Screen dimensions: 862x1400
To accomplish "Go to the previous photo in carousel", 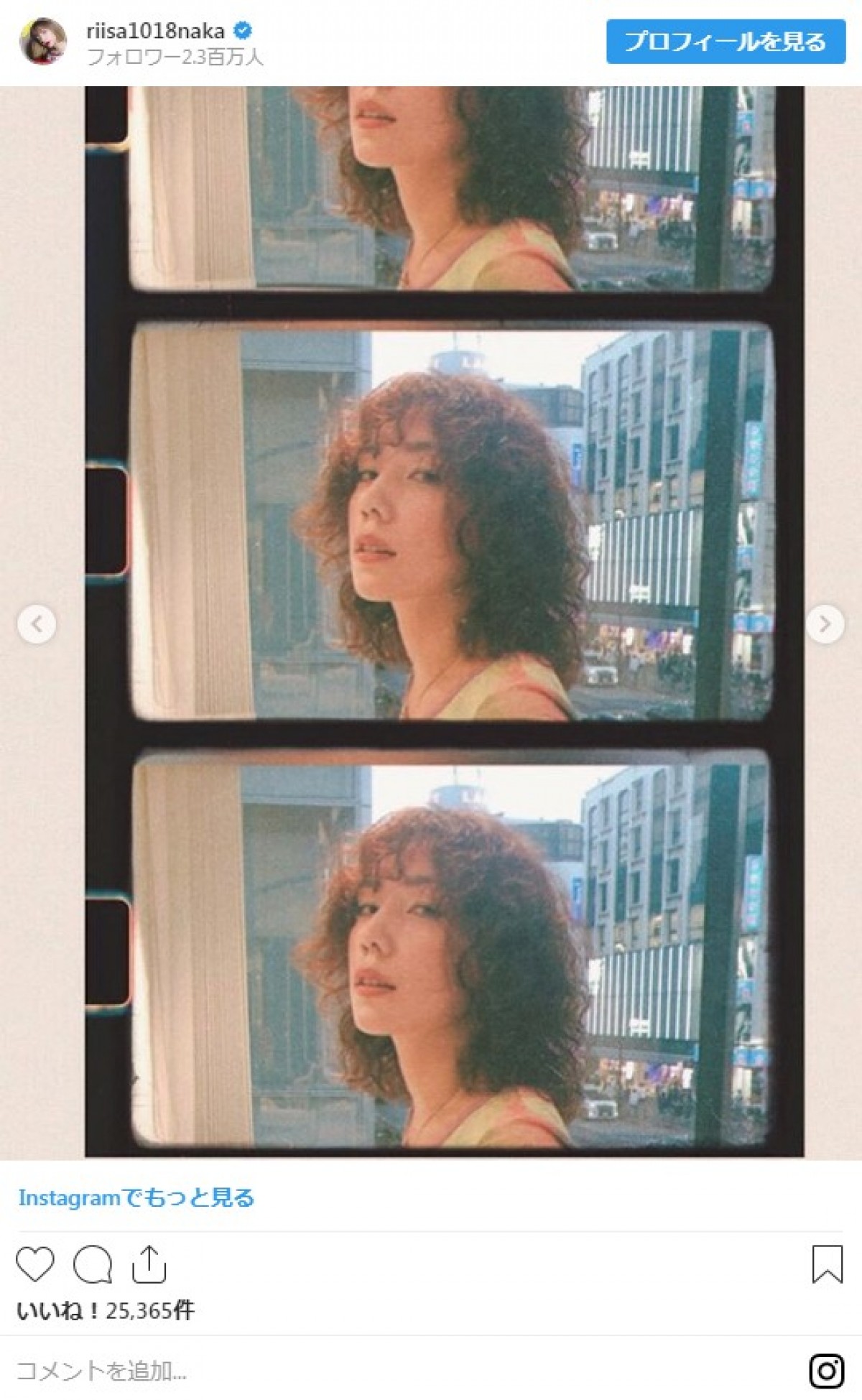I will tap(37, 624).
